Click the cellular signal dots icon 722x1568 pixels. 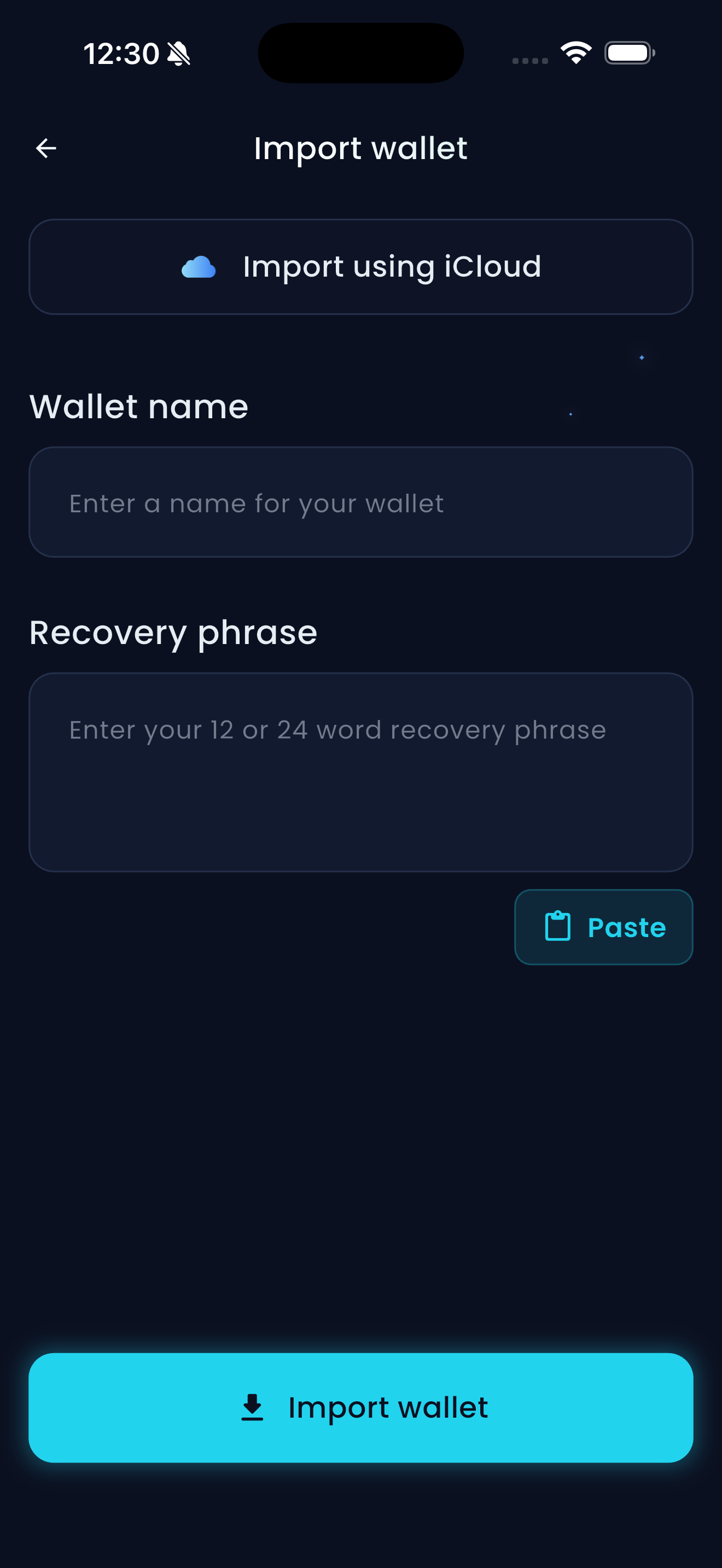tap(528, 60)
